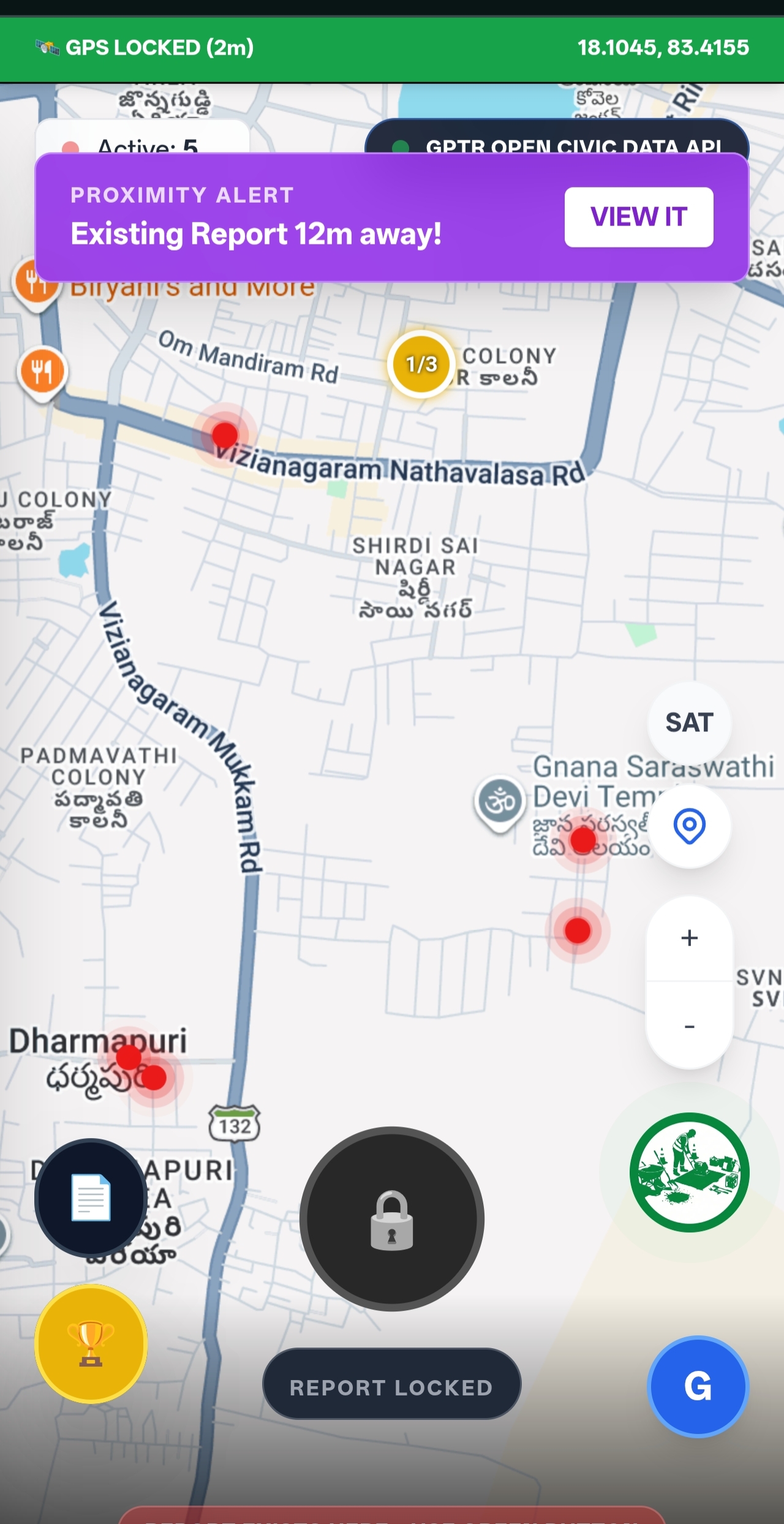This screenshot has height=1524, width=784.
Task: Open the trophy leaderboard button
Action: (91, 1344)
